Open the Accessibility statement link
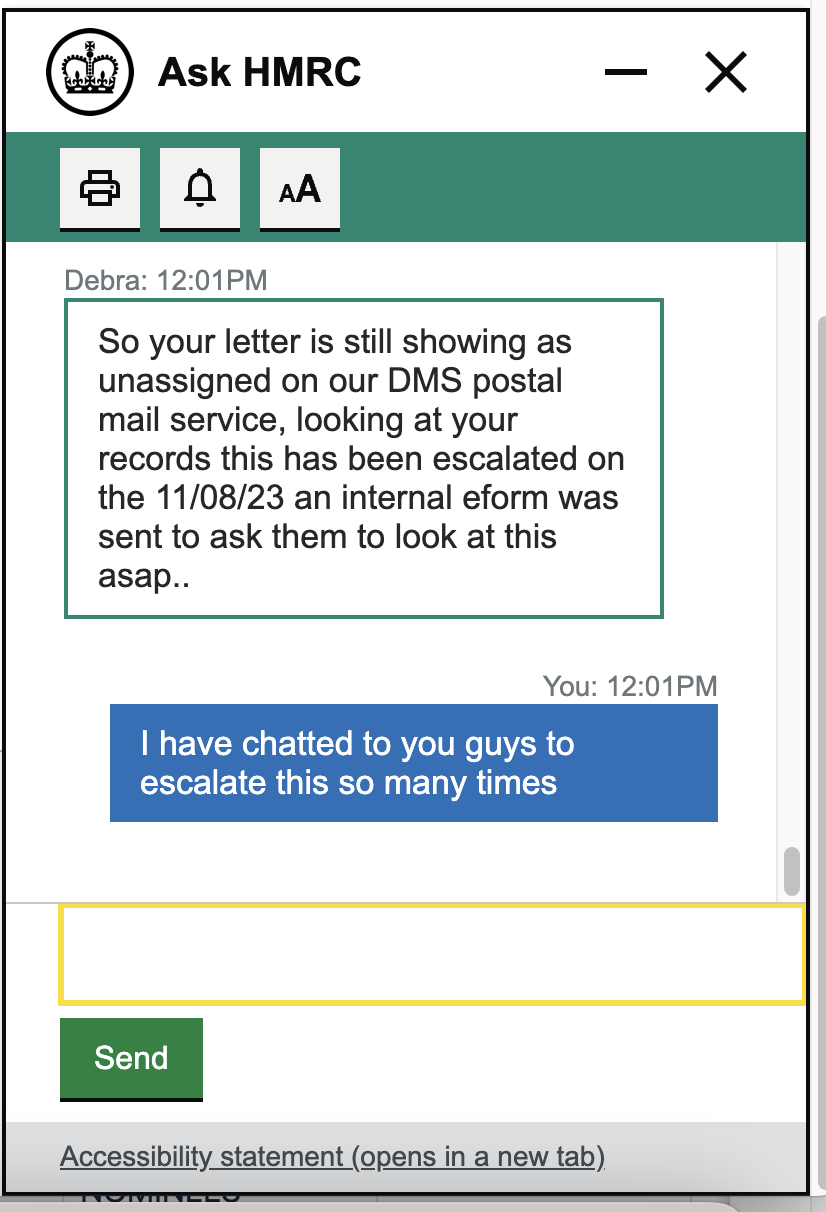 [332, 1157]
